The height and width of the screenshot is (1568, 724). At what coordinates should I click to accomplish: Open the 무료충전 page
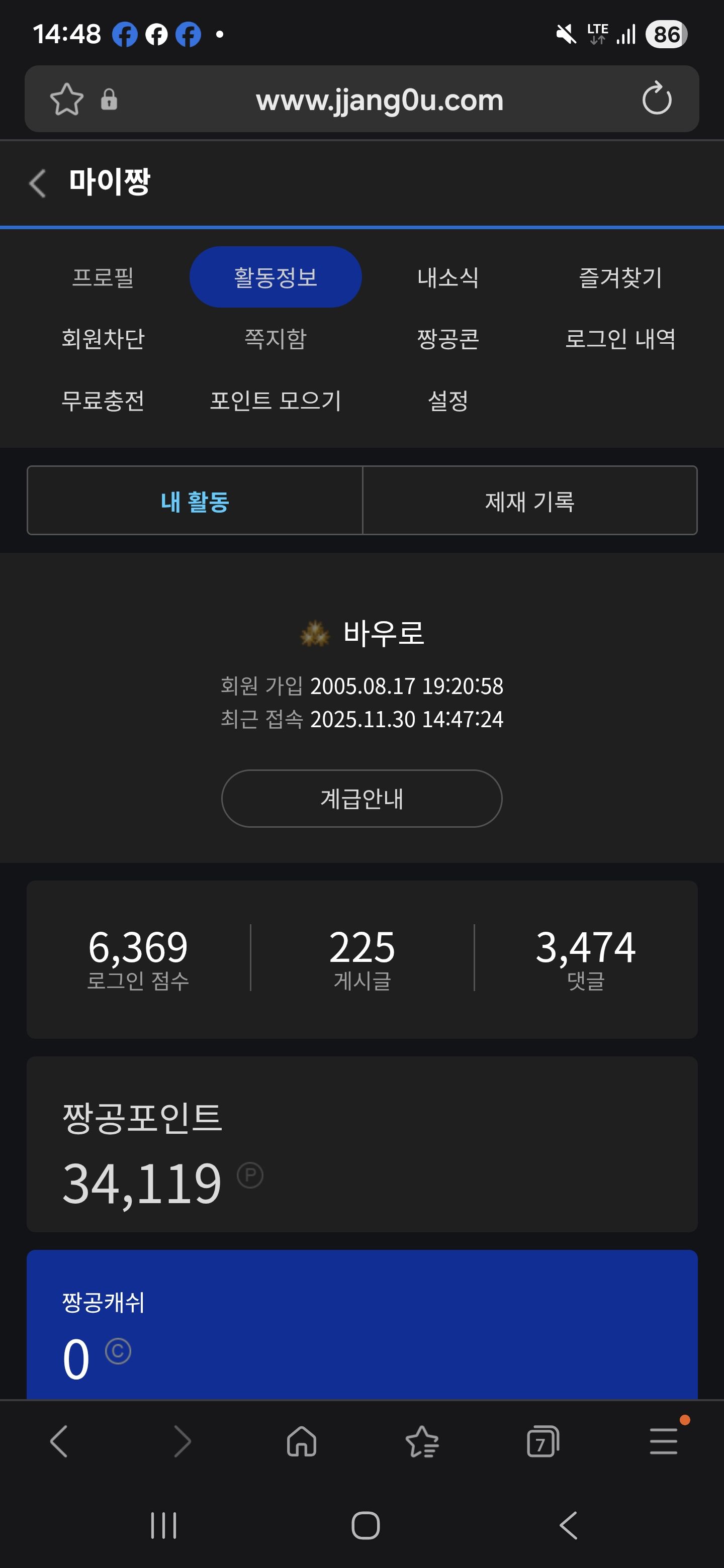pyautogui.click(x=103, y=401)
